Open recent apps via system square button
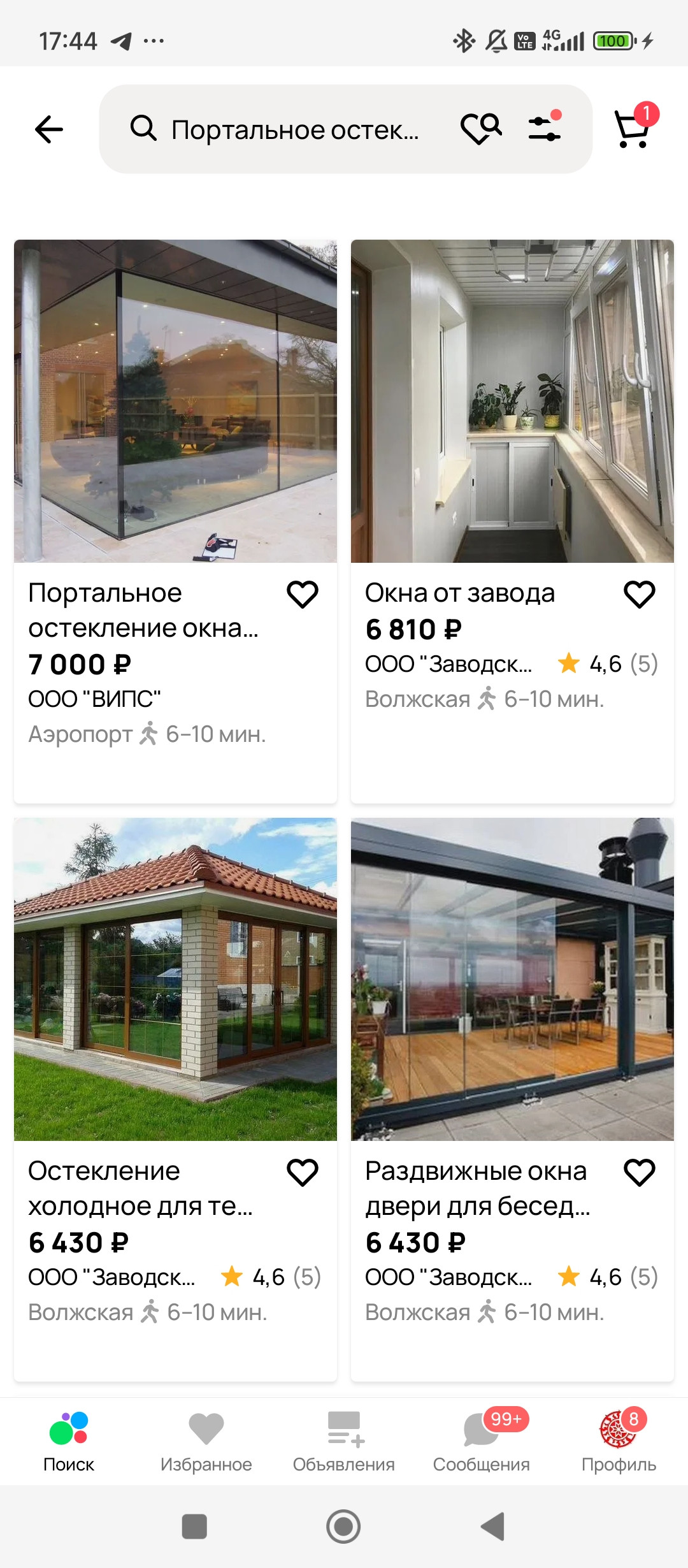 (194, 1527)
